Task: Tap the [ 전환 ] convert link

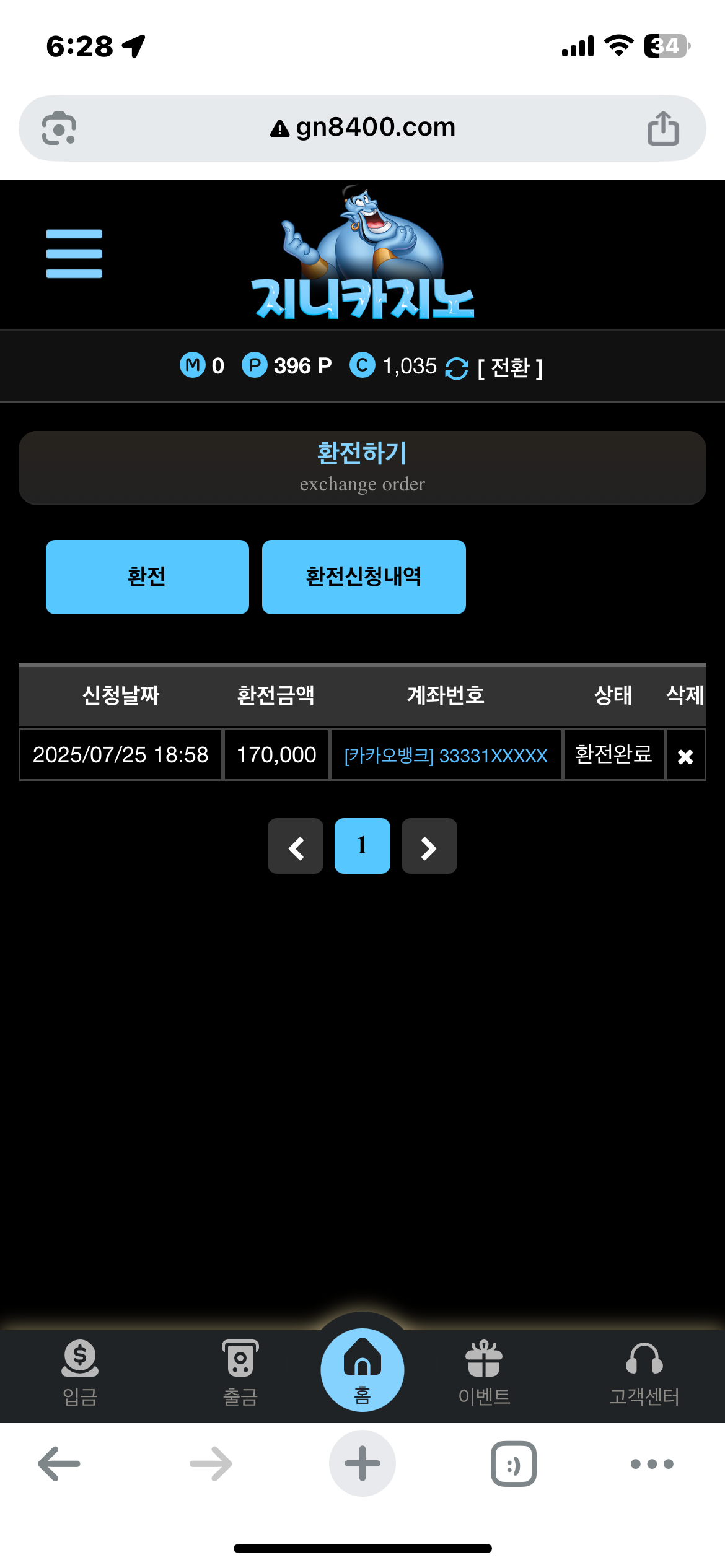Action: [x=509, y=367]
